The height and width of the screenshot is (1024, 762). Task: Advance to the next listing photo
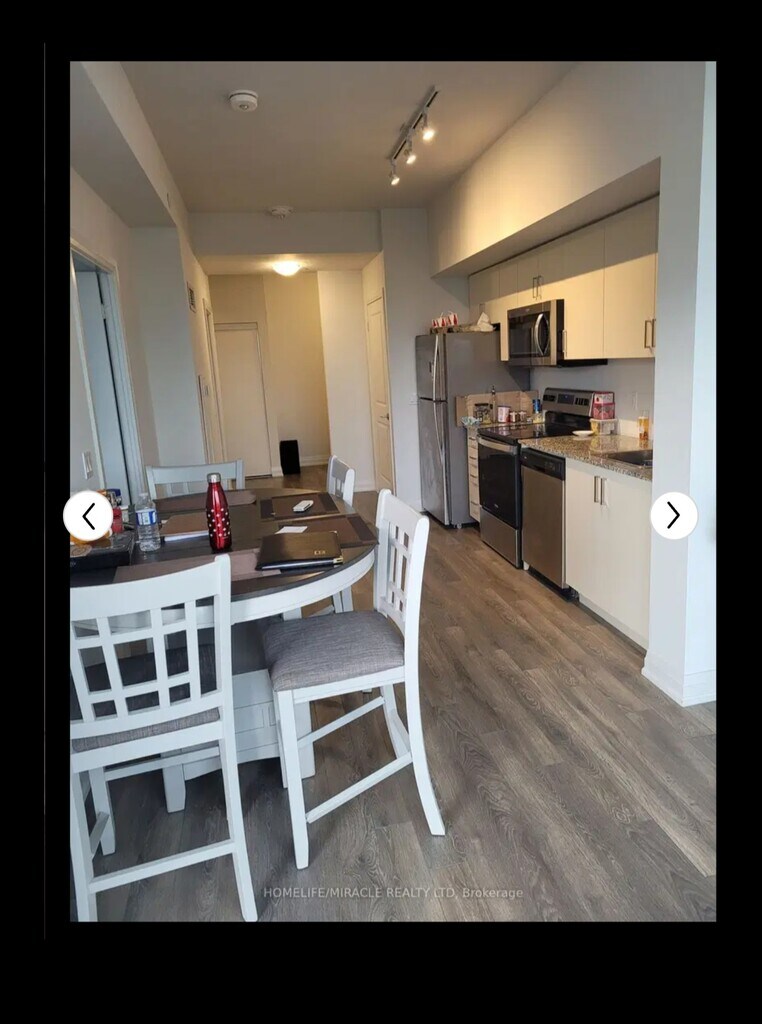(x=673, y=516)
